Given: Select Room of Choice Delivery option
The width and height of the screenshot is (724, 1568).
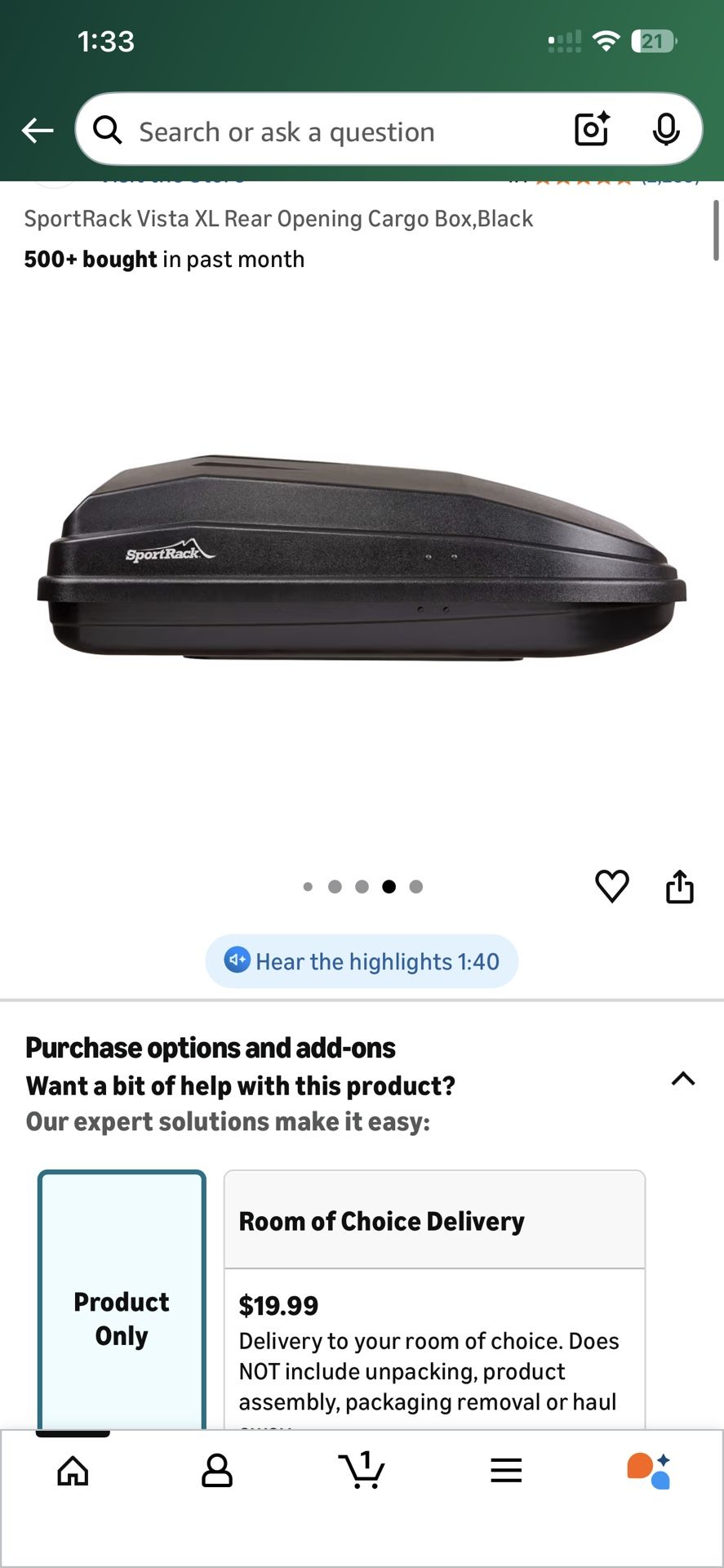Looking at the screenshot, I should [x=434, y=1220].
